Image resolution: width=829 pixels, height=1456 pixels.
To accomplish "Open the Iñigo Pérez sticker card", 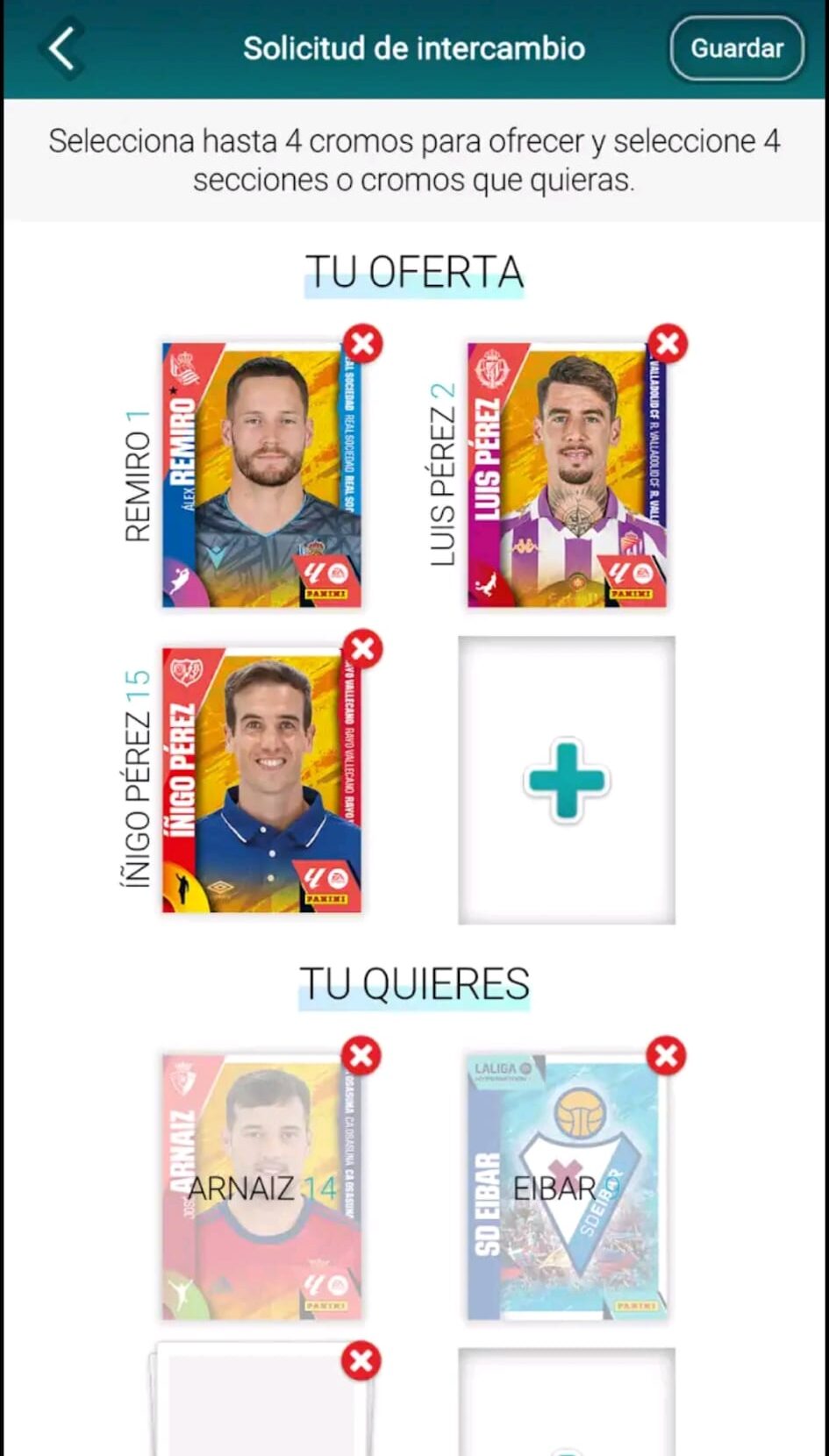I will (261, 781).
